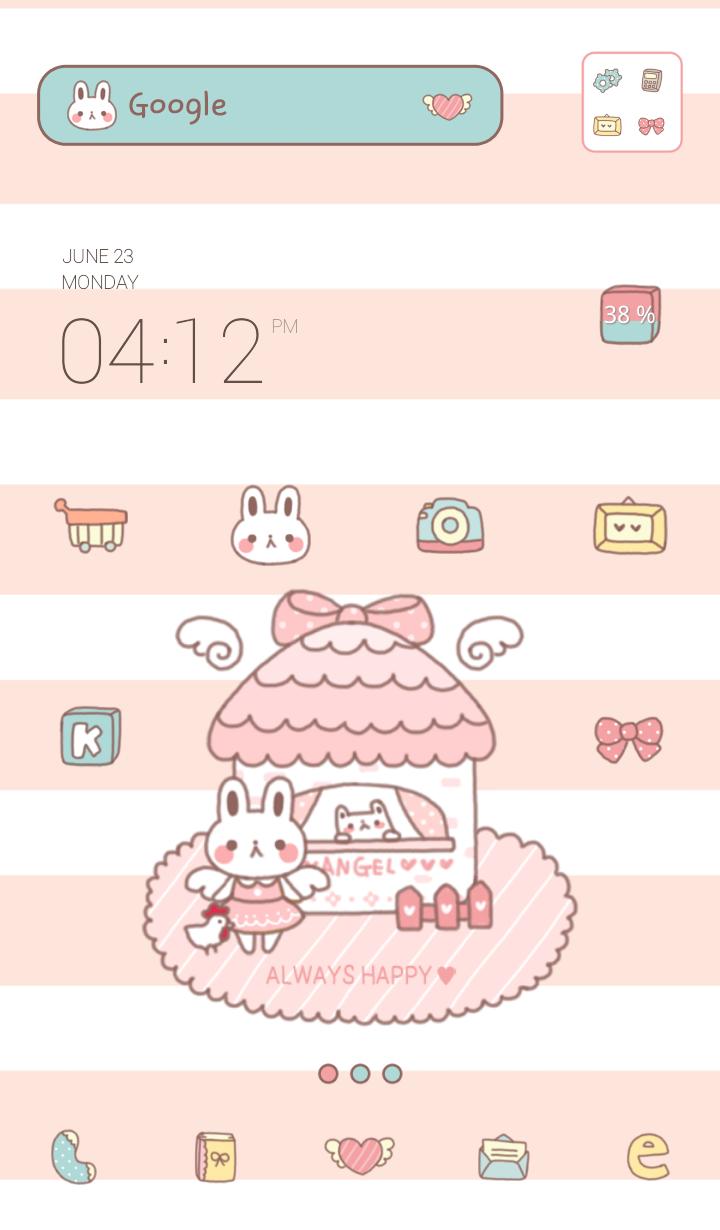Open the winged heart app drawer
Image resolution: width=720 pixels, height=1230 pixels.
point(360,1153)
